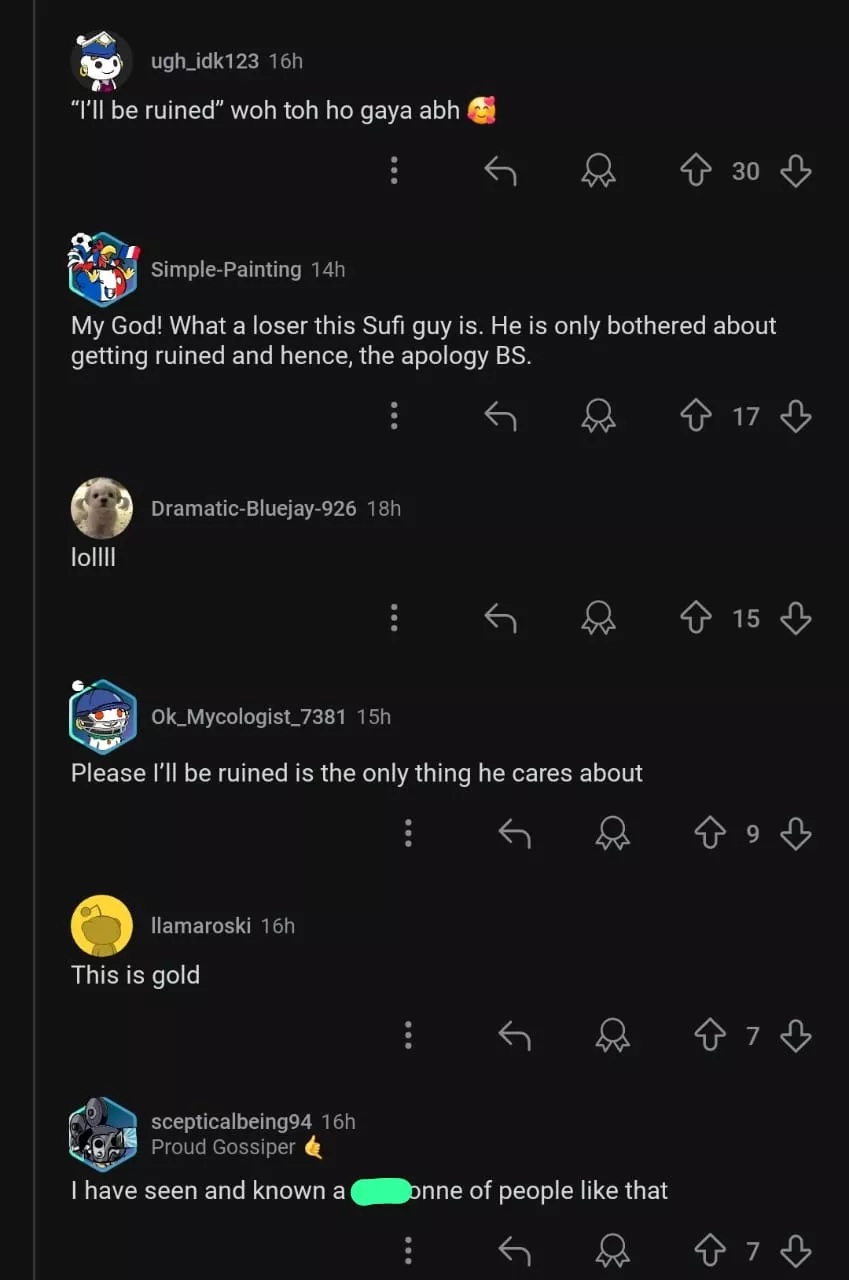Reply to ugh_idk123's comment
Viewport: 849px width, 1280px height.
[500, 172]
